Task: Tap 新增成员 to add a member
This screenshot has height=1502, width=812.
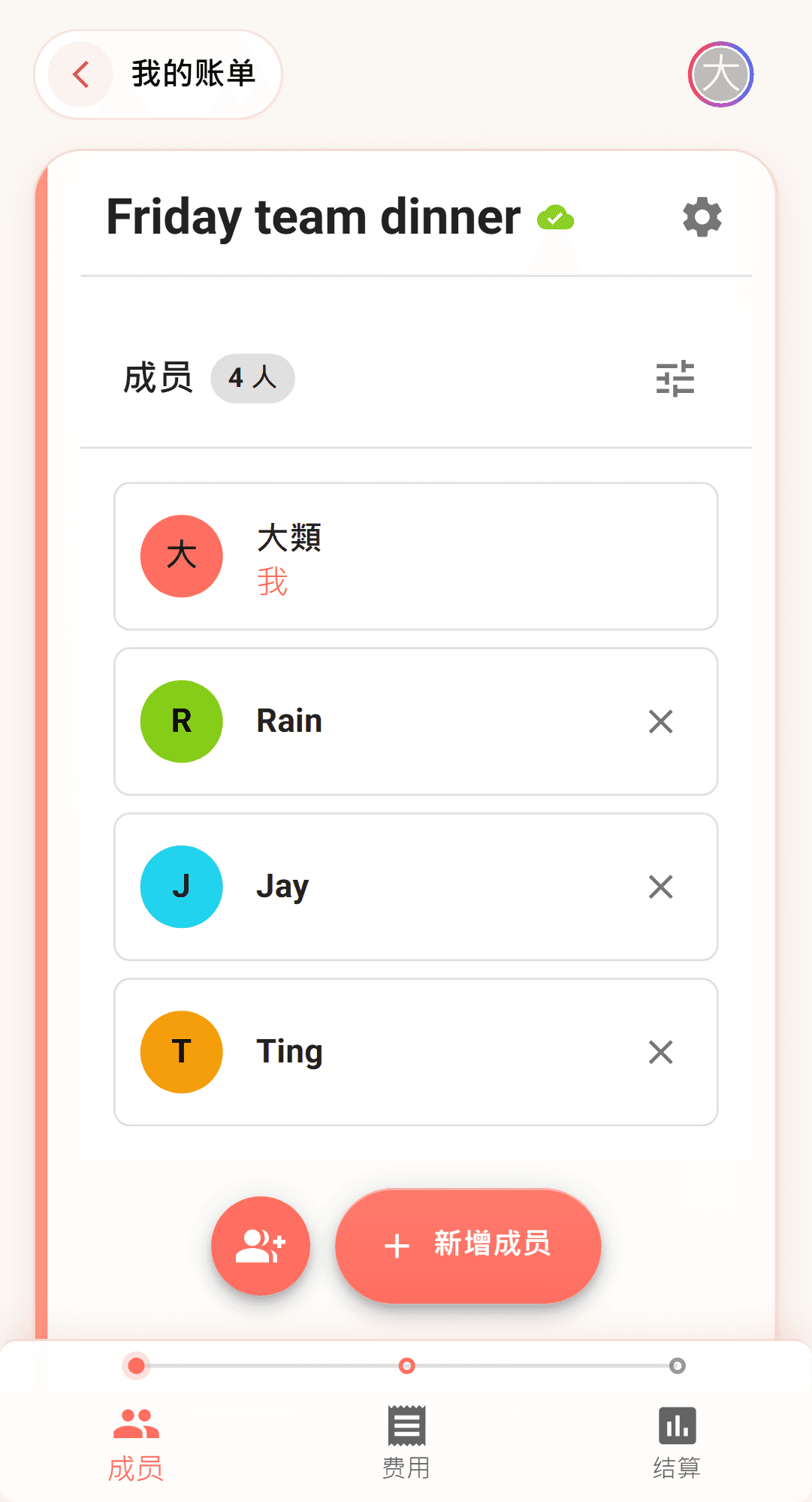Action: (x=468, y=1245)
